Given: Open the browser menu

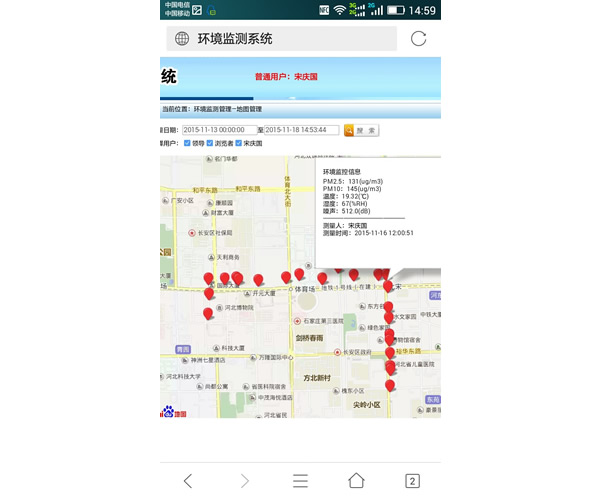Looking at the screenshot, I should click(x=300, y=481).
